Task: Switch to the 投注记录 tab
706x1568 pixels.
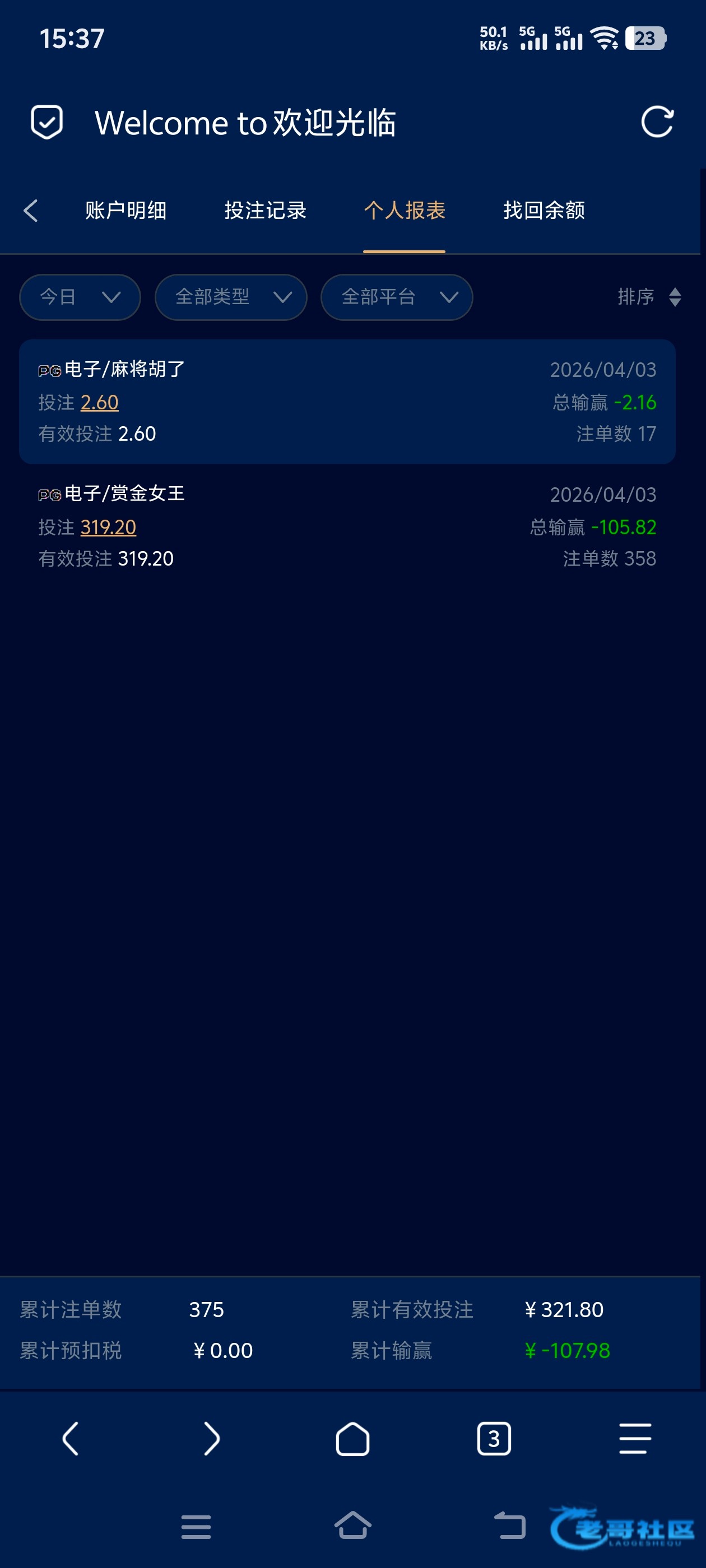Action: tap(265, 211)
